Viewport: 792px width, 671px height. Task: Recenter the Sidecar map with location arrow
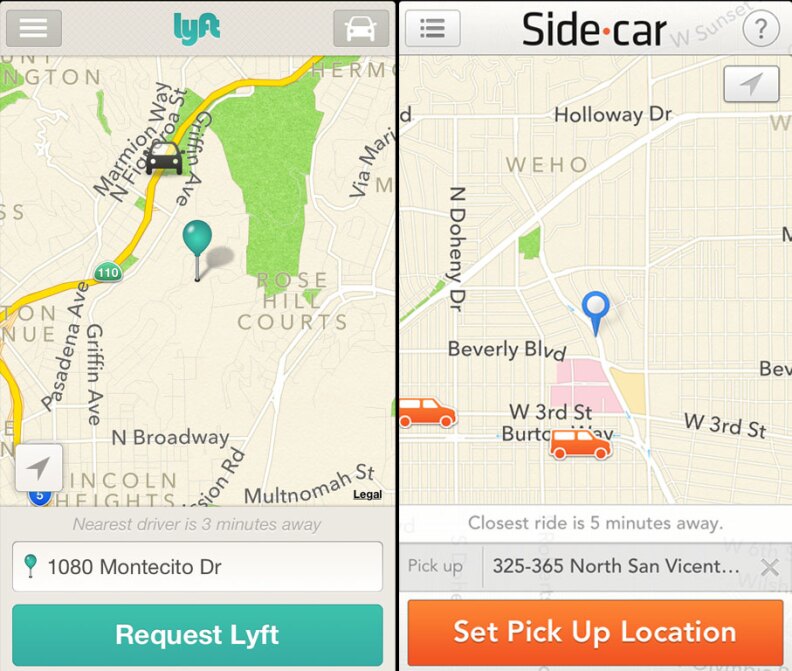[751, 85]
